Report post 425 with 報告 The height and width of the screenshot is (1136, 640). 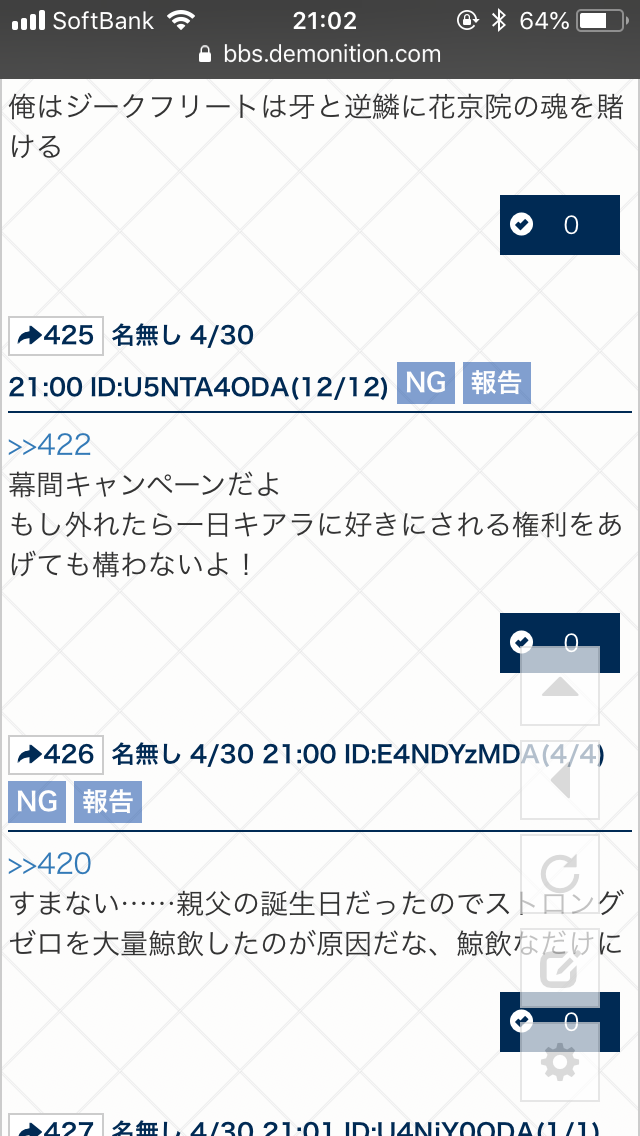496,384
